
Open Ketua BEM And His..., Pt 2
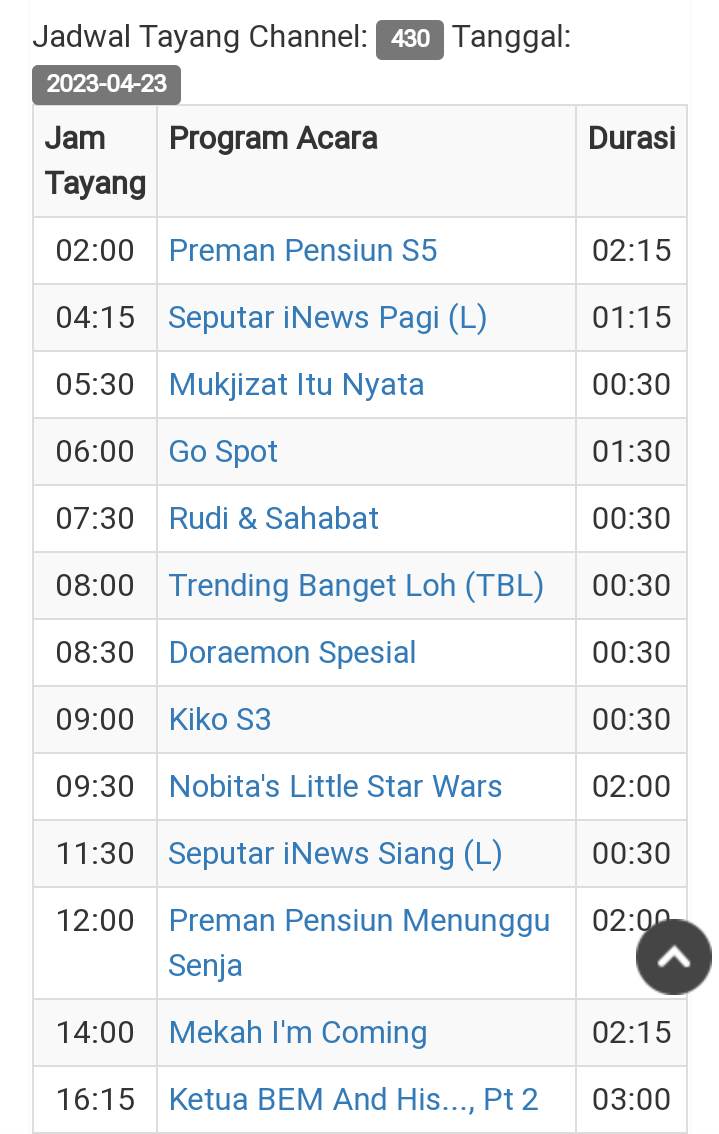(x=353, y=1099)
